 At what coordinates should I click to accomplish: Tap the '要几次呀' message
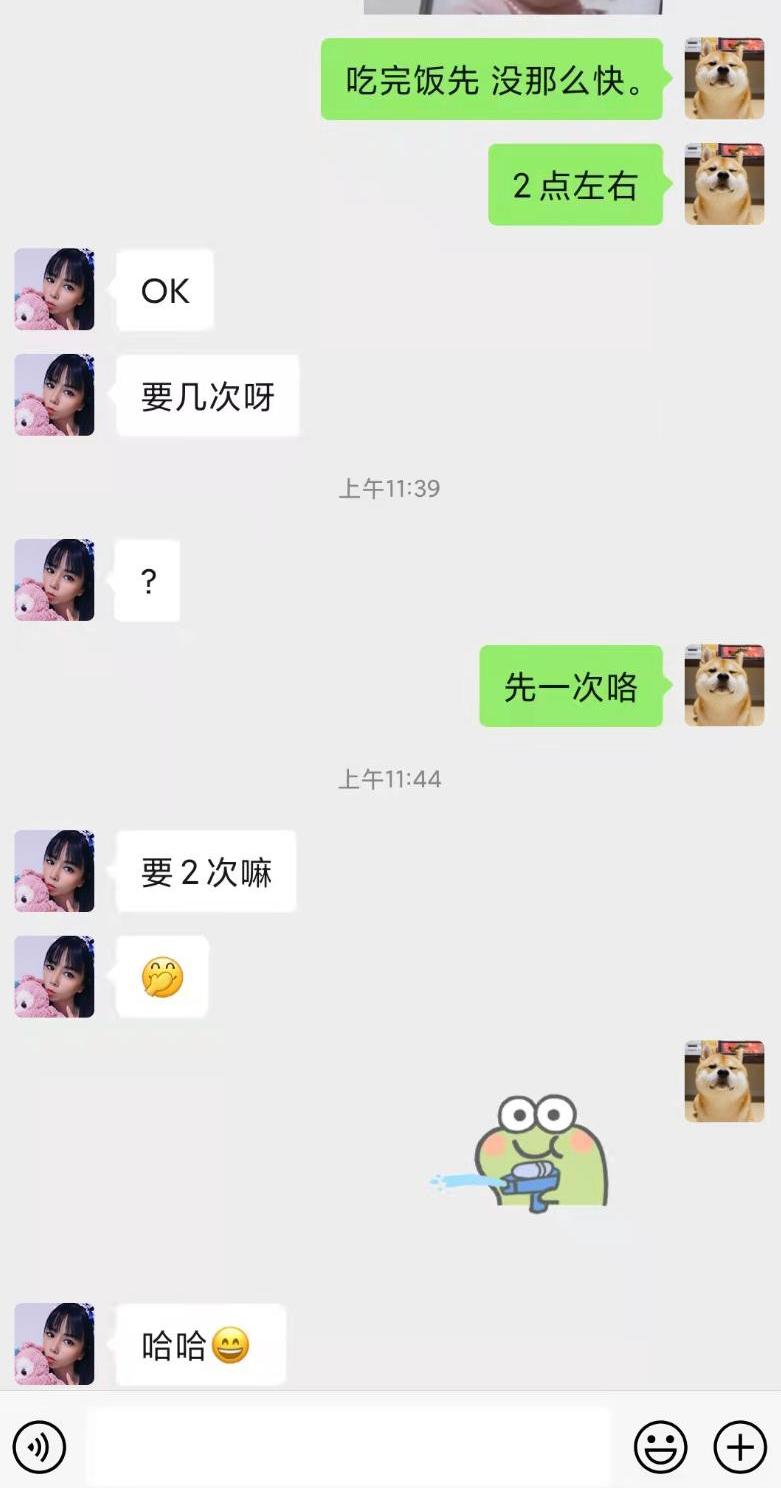point(206,395)
